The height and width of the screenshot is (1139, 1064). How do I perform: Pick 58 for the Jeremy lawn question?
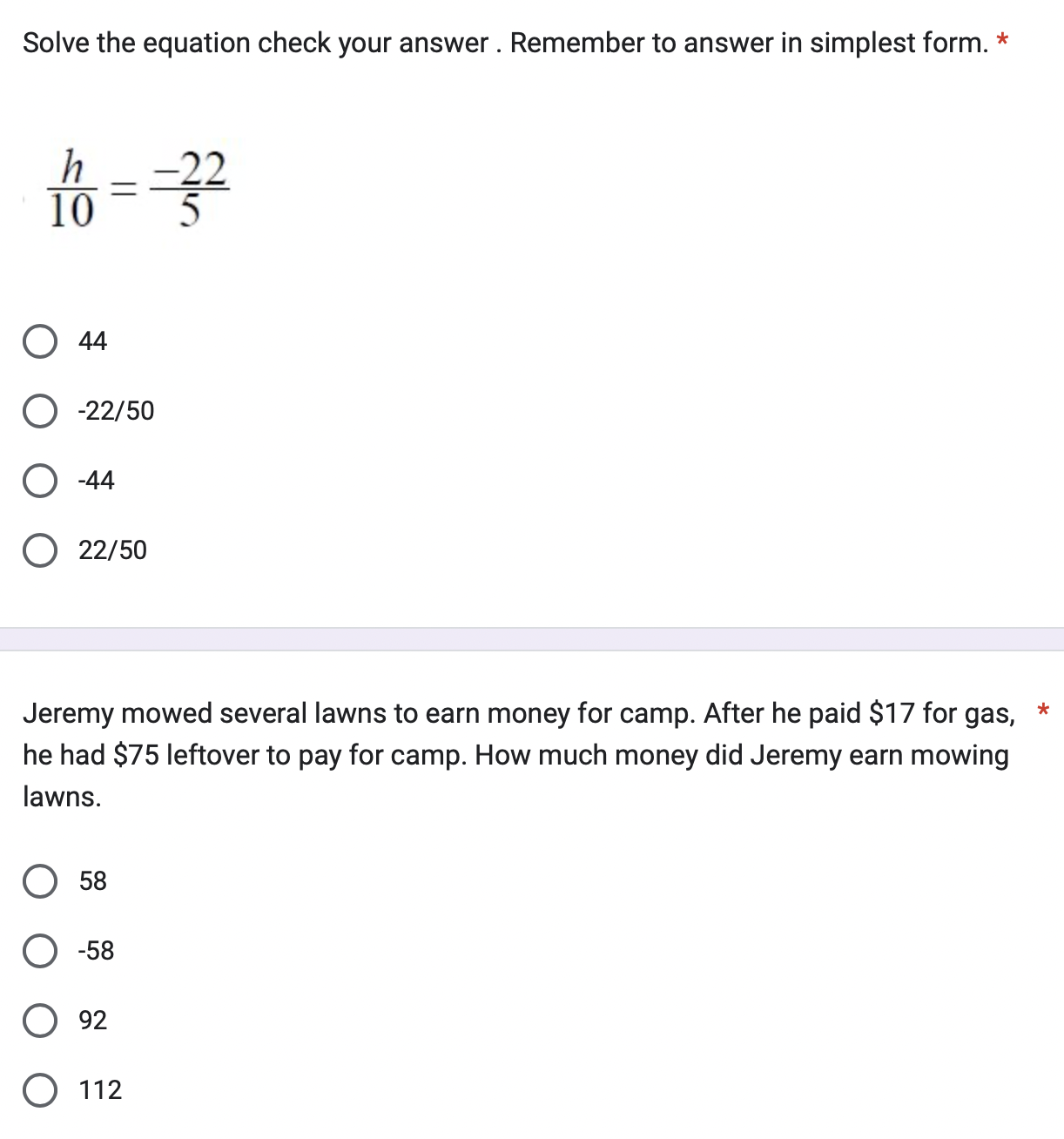40,882
